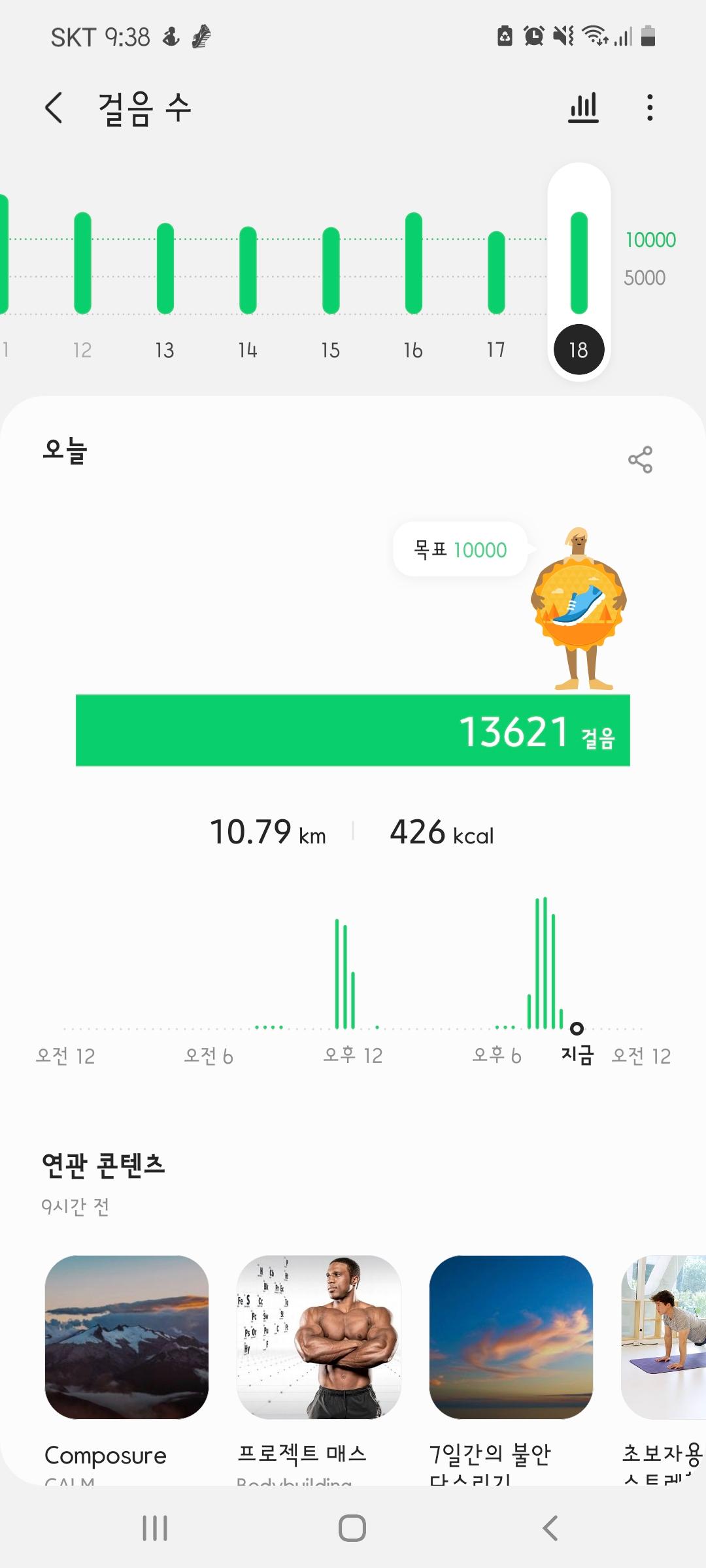Go back from the 걸음 수 screen

tap(54, 108)
